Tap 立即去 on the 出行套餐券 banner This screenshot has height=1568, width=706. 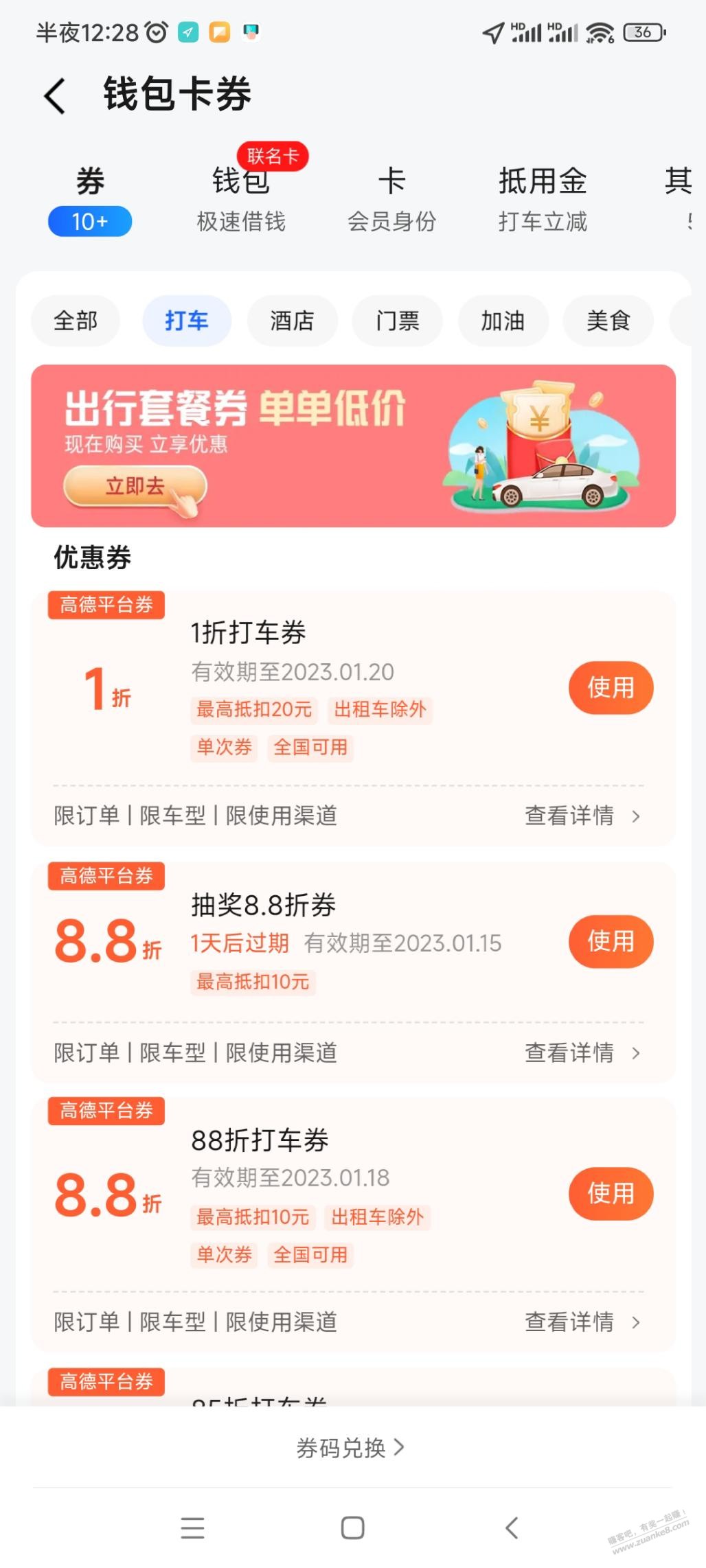pos(135,487)
